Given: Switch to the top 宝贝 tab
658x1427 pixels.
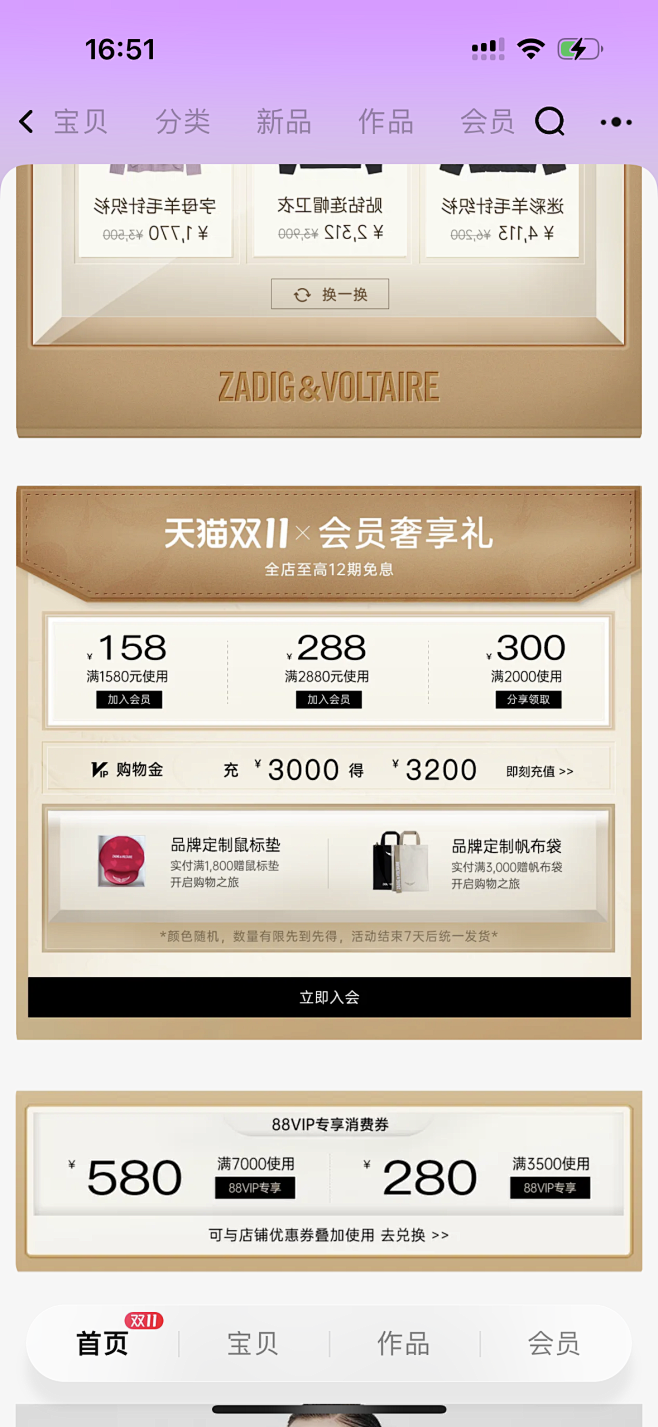Looking at the screenshot, I should point(81,122).
